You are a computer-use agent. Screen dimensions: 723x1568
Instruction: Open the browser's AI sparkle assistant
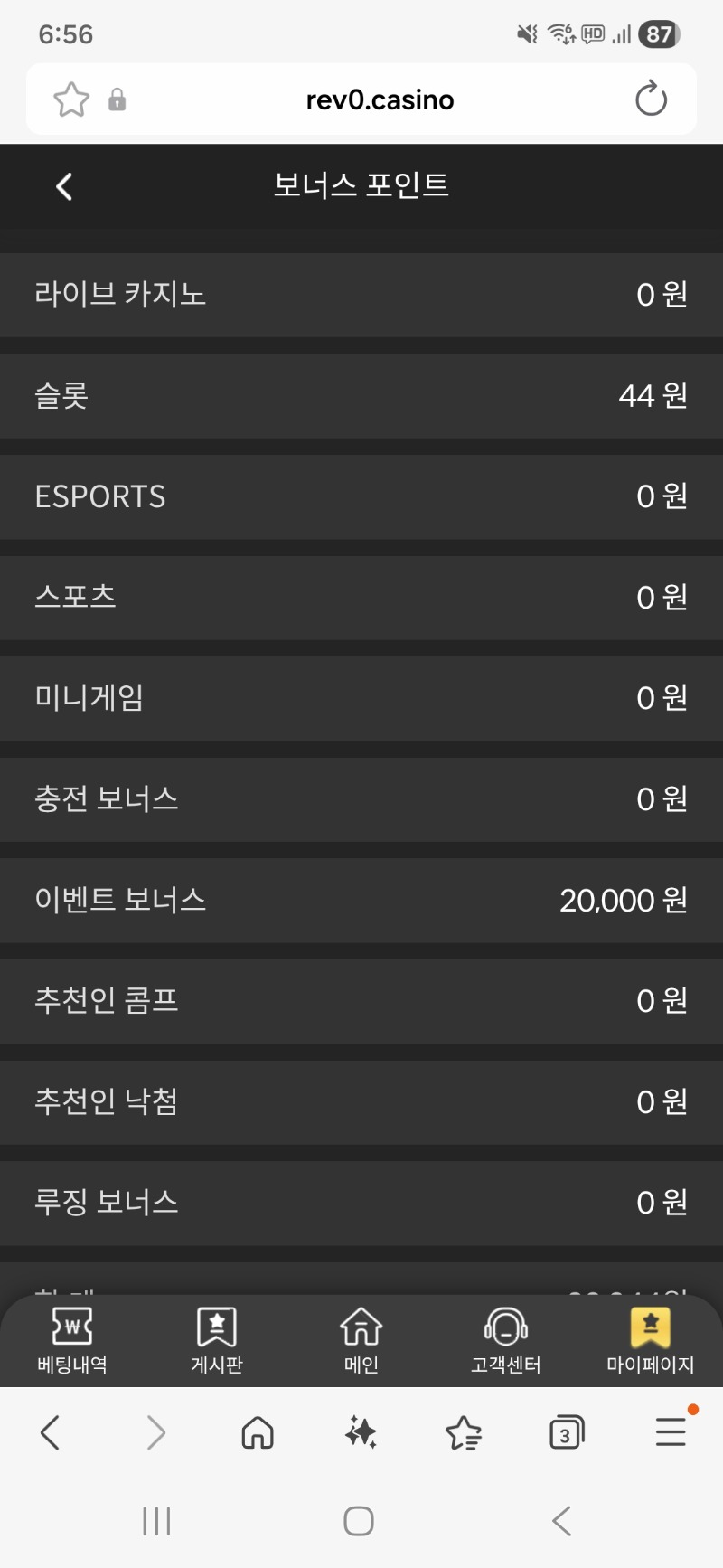361,1433
